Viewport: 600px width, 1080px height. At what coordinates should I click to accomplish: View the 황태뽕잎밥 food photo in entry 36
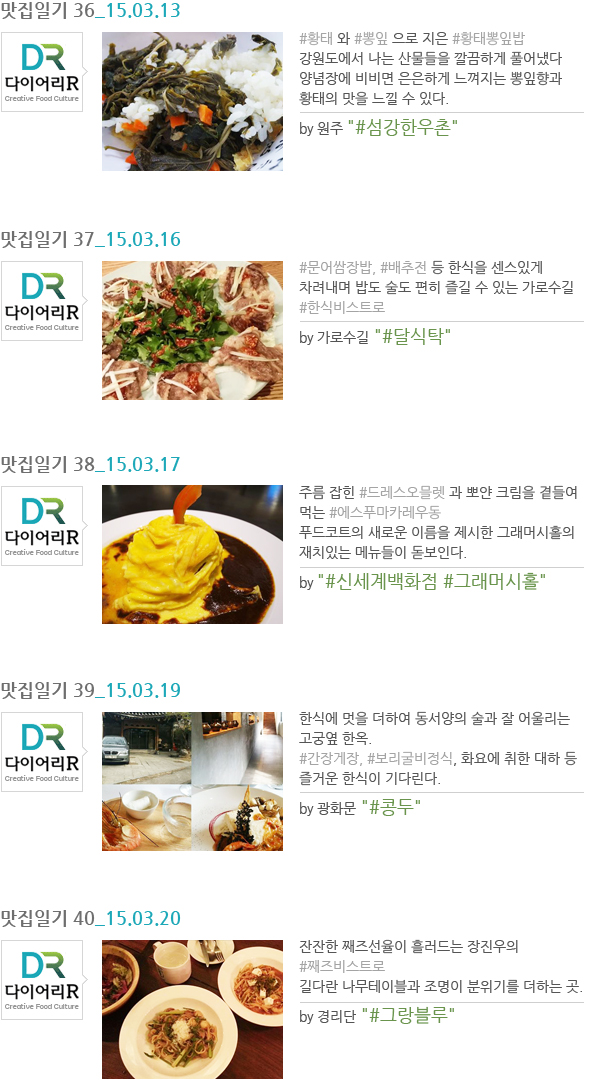(x=192, y=101)
